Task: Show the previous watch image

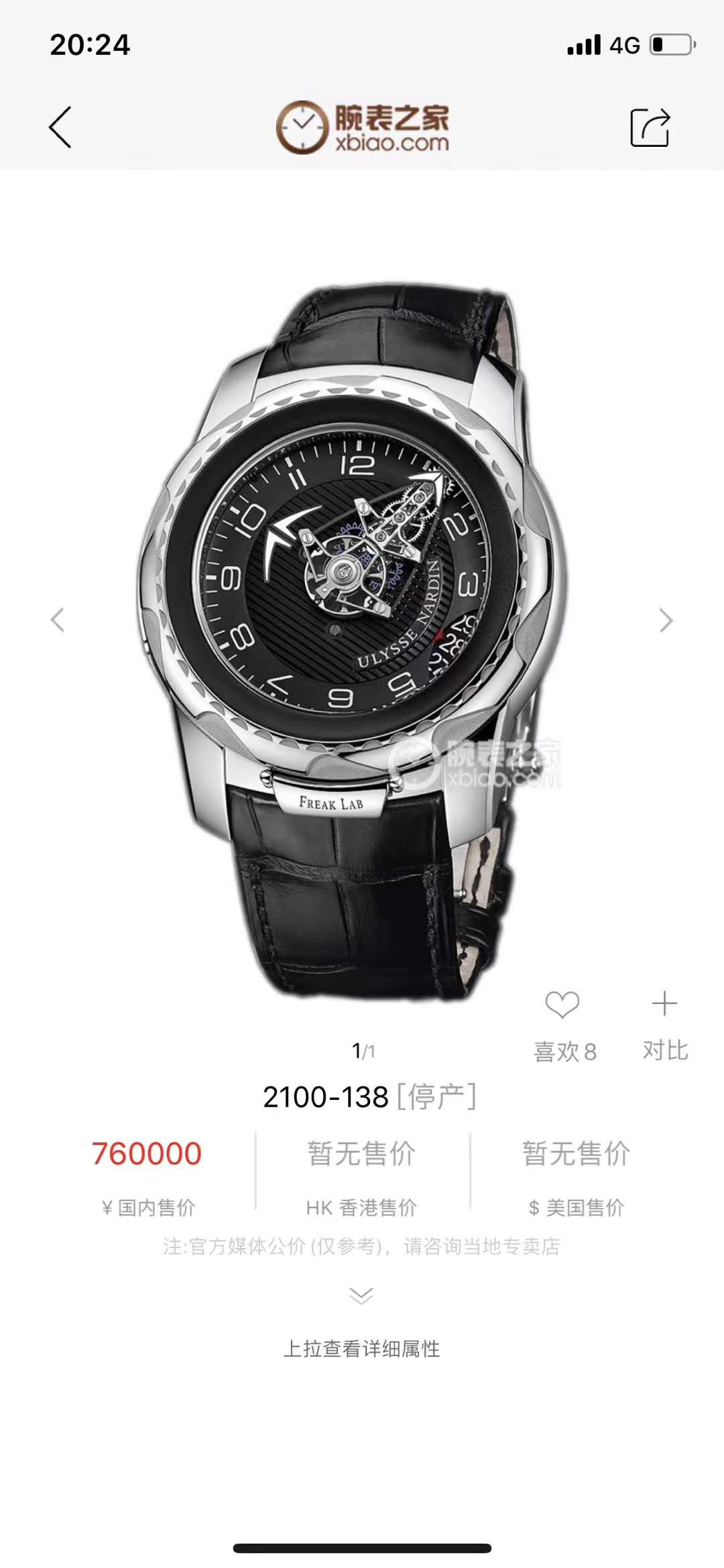Action: (x=58, y=620)
